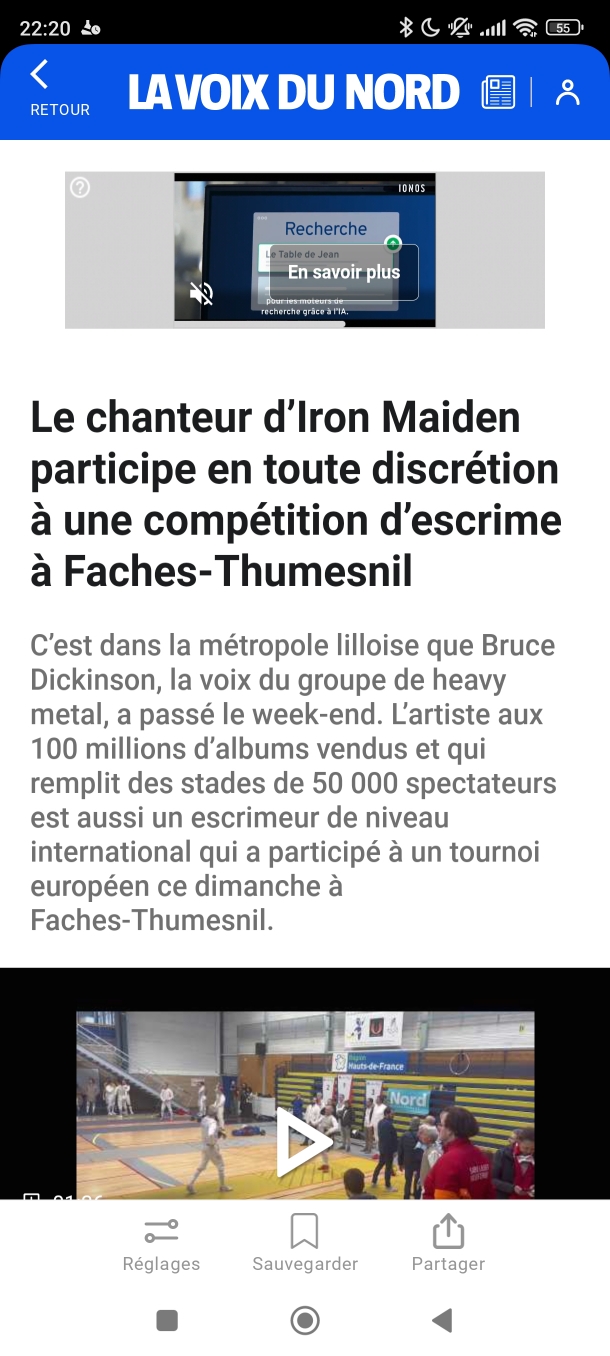The width and height of the screenshot is (610, 1356).
Task: Play the fencing competition video
Action: (x=304, y=1142)
